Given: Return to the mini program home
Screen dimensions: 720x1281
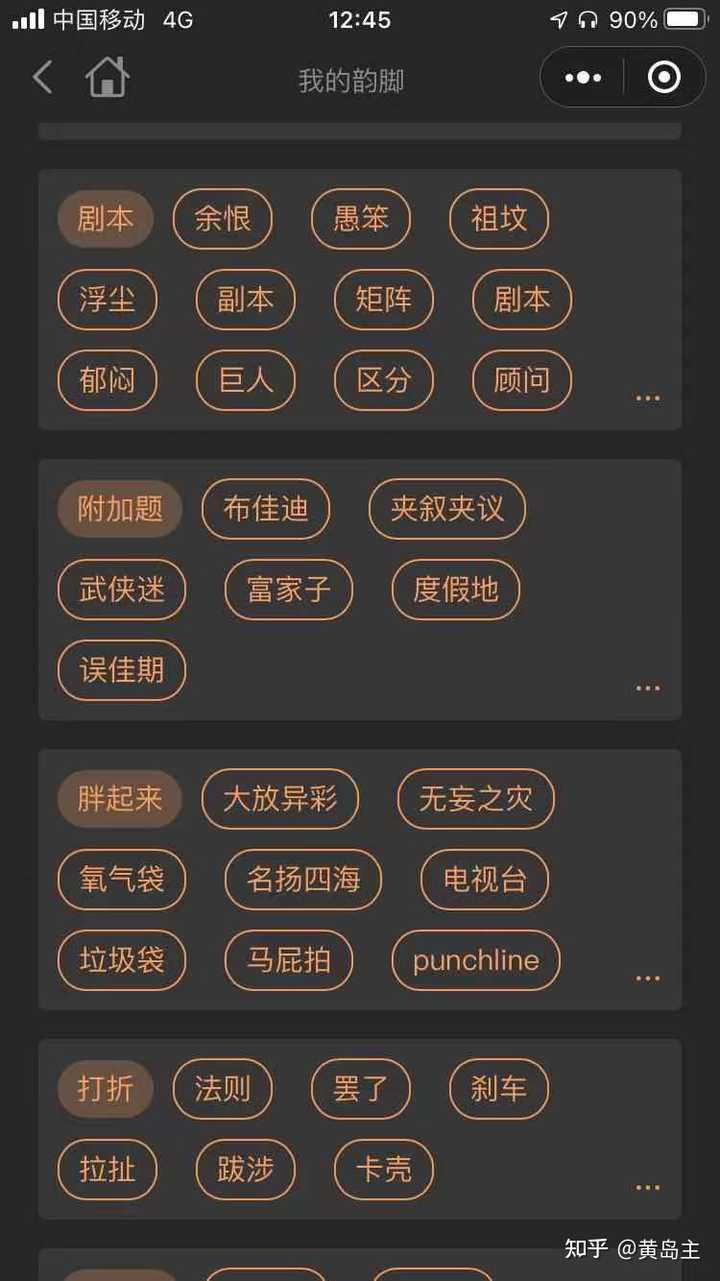Looking at the screenshot, I should 107,78.
